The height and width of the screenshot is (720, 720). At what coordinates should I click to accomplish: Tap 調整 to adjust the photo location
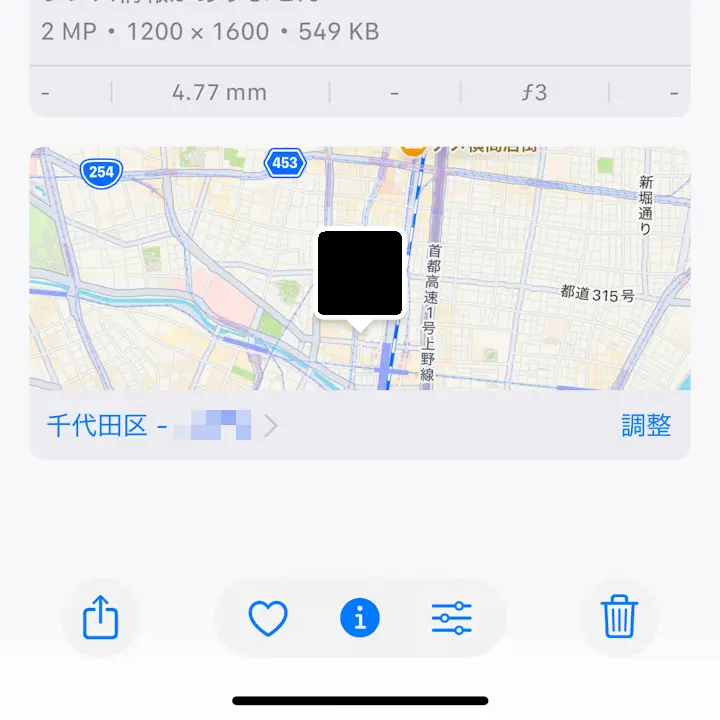(x=646, y=425)
